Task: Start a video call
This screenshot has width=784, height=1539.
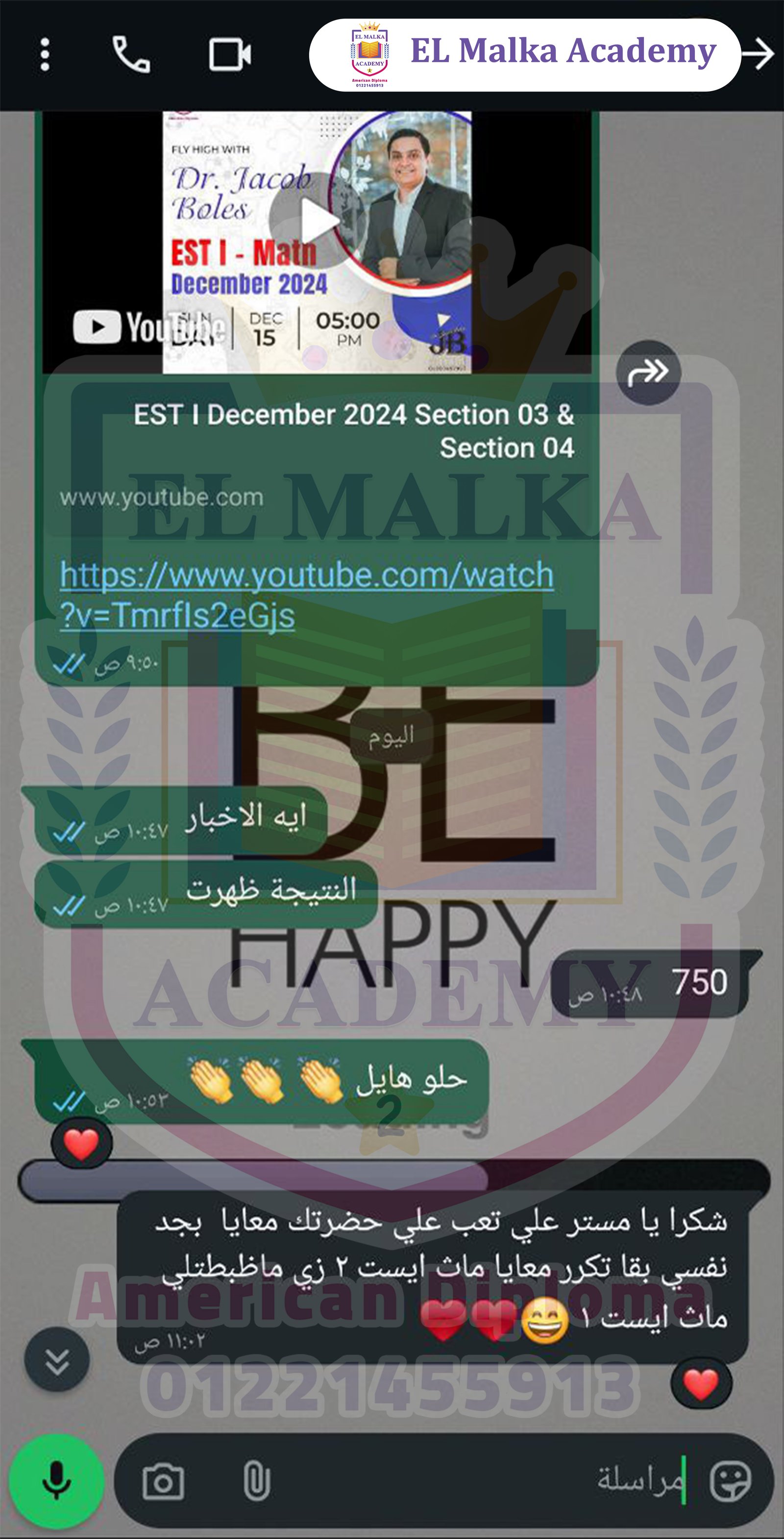Action: [x=230, y=54]
